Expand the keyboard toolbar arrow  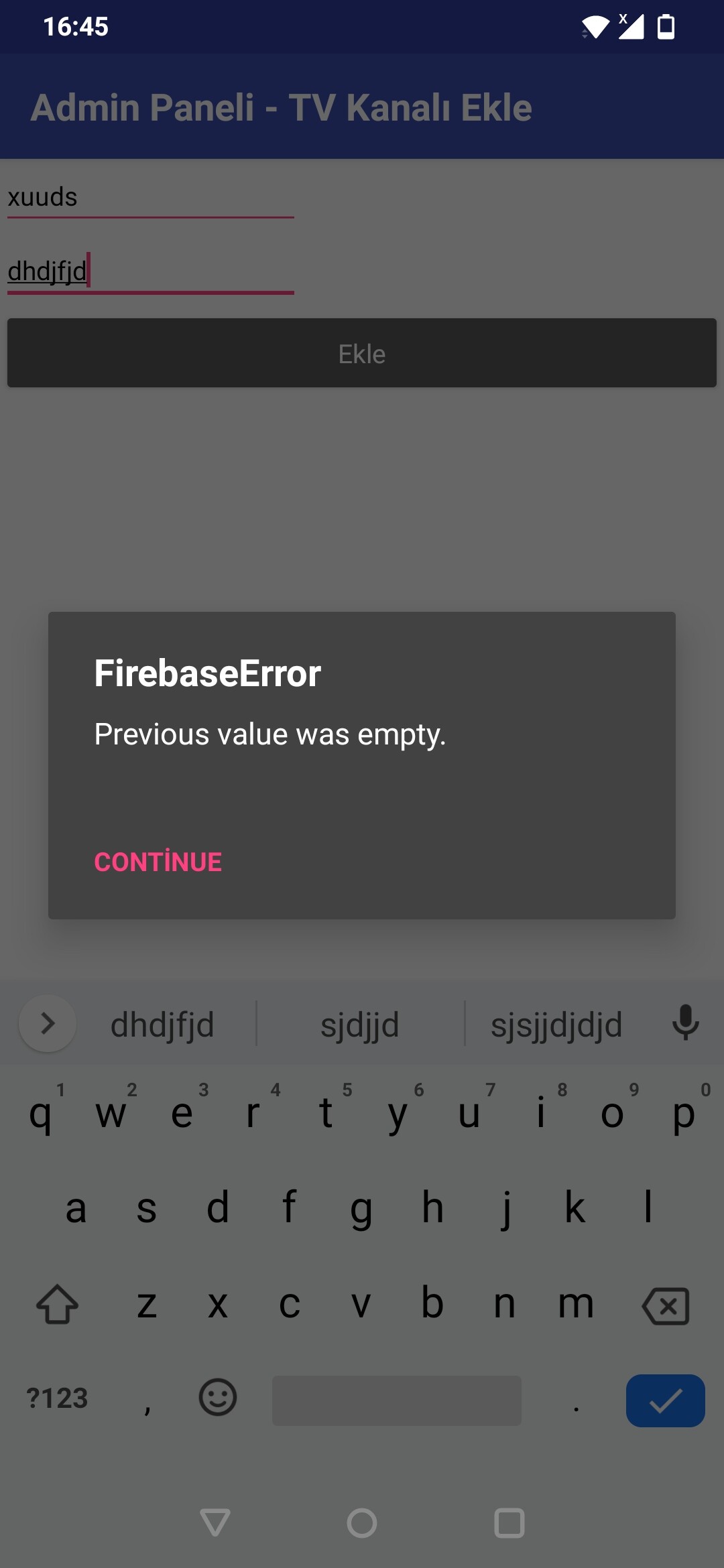coord(47,1023)
